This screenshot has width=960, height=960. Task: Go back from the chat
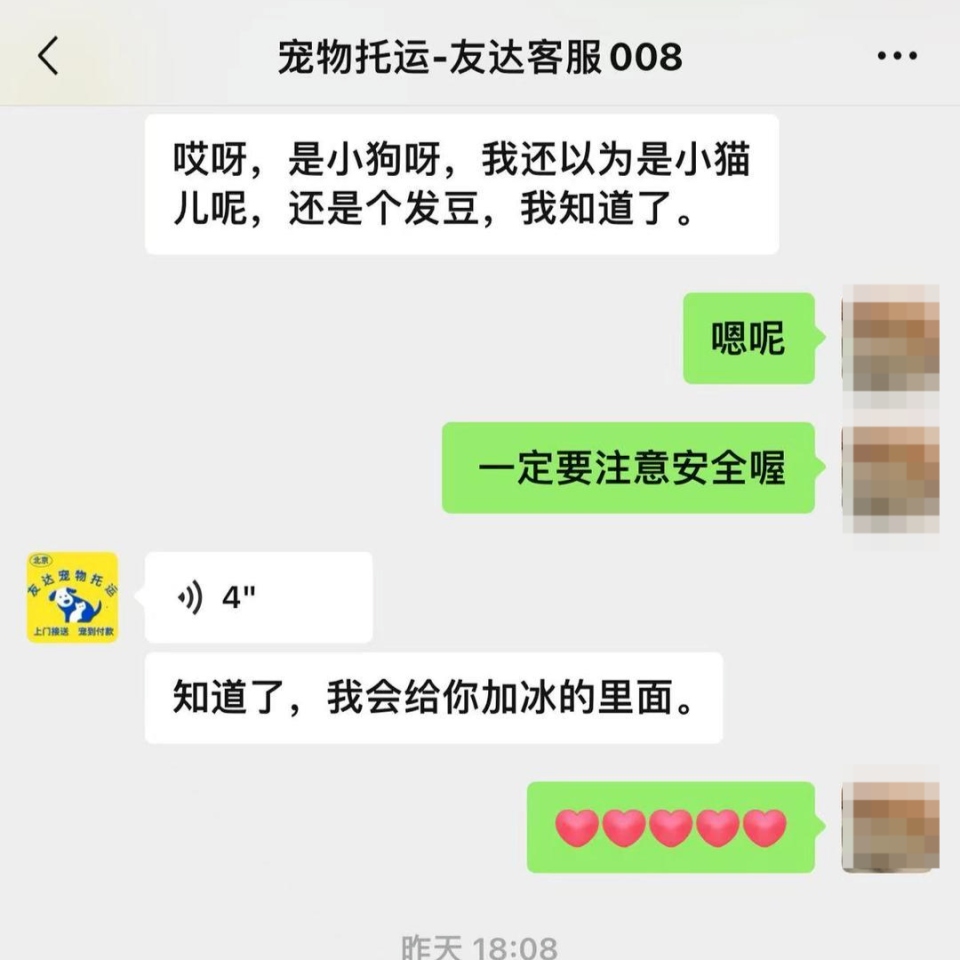click(x=49, y=56)
